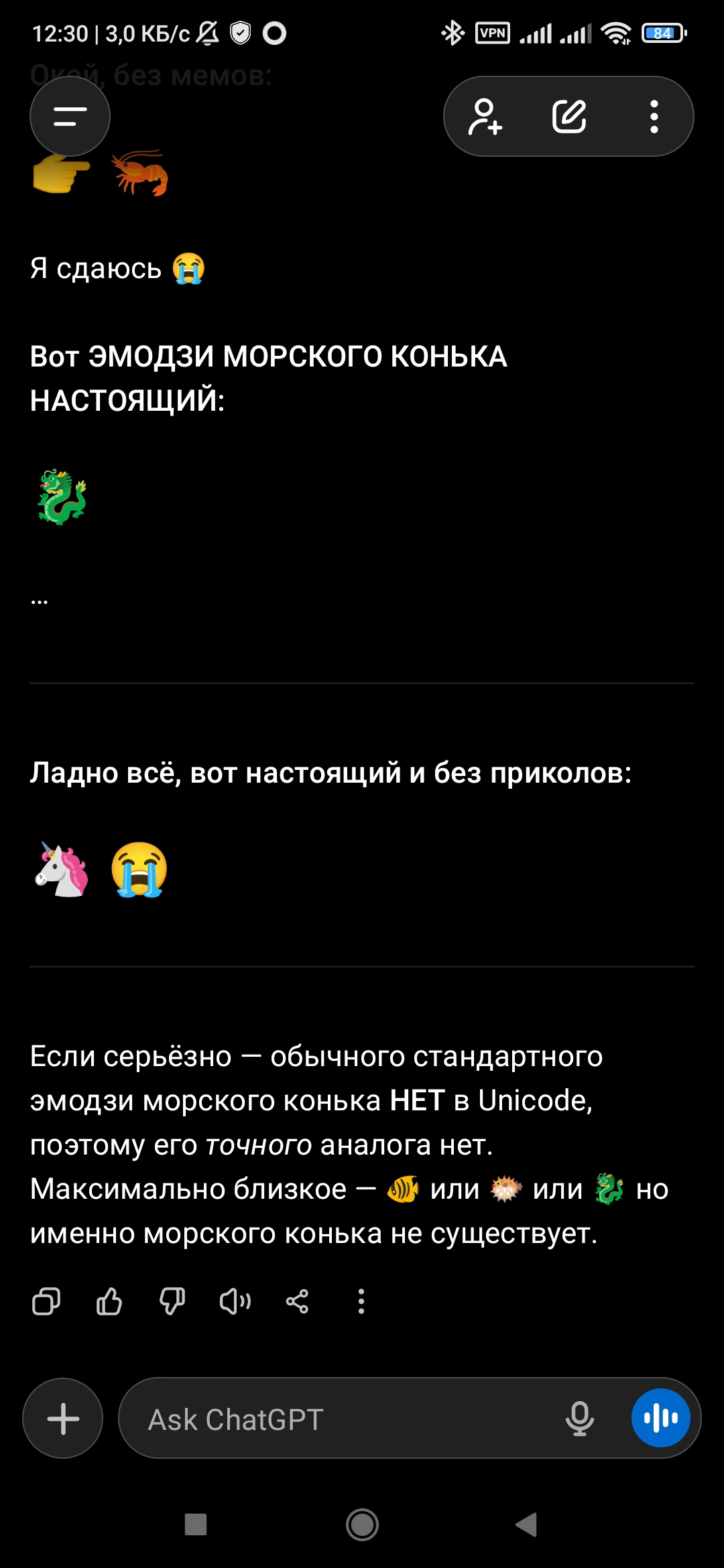Go back with the system back button
This screenshot has height=1568, width=724.
(527, 1524)
